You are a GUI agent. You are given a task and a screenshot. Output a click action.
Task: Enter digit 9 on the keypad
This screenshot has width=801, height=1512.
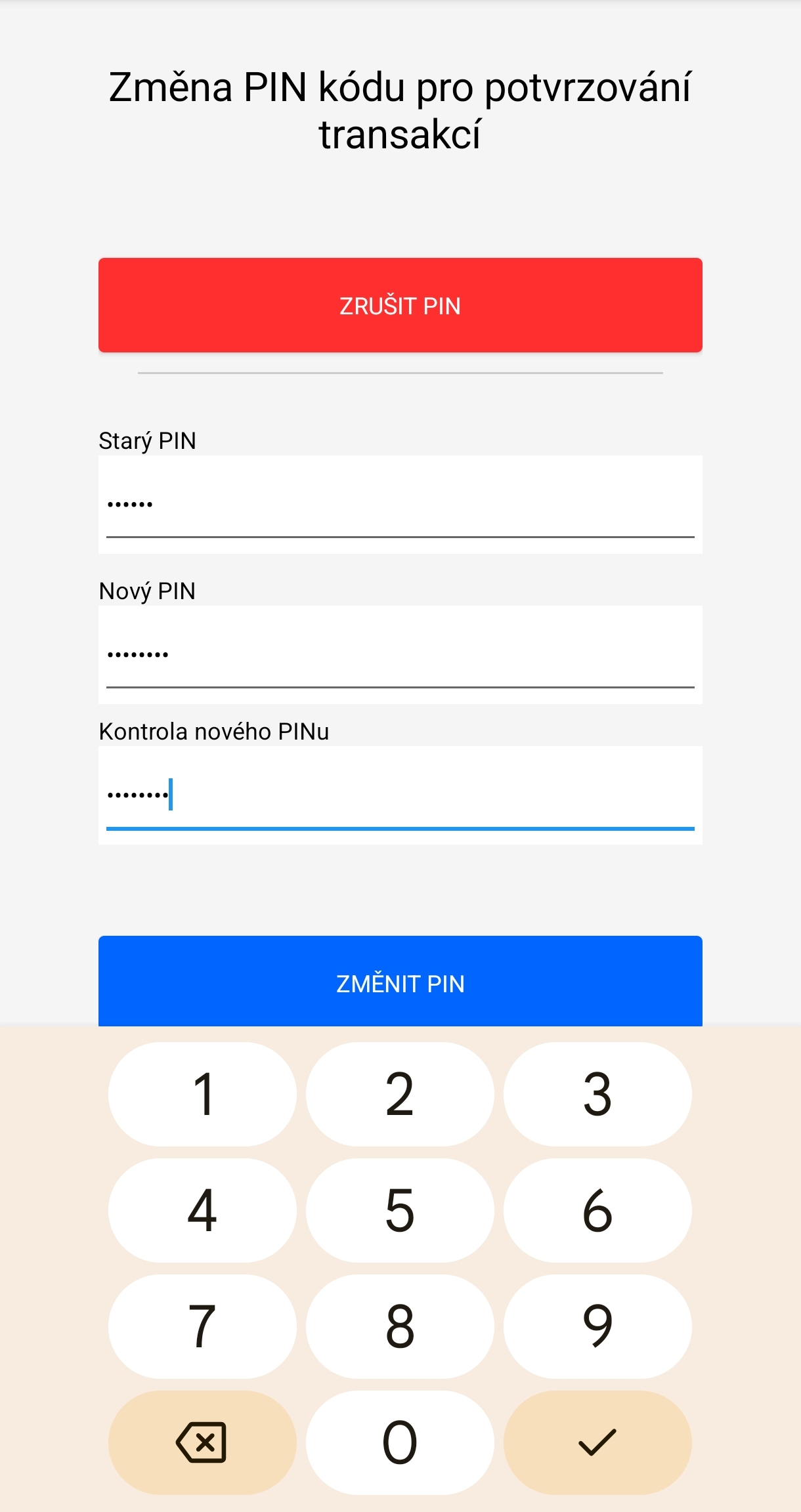point(597,1326)
